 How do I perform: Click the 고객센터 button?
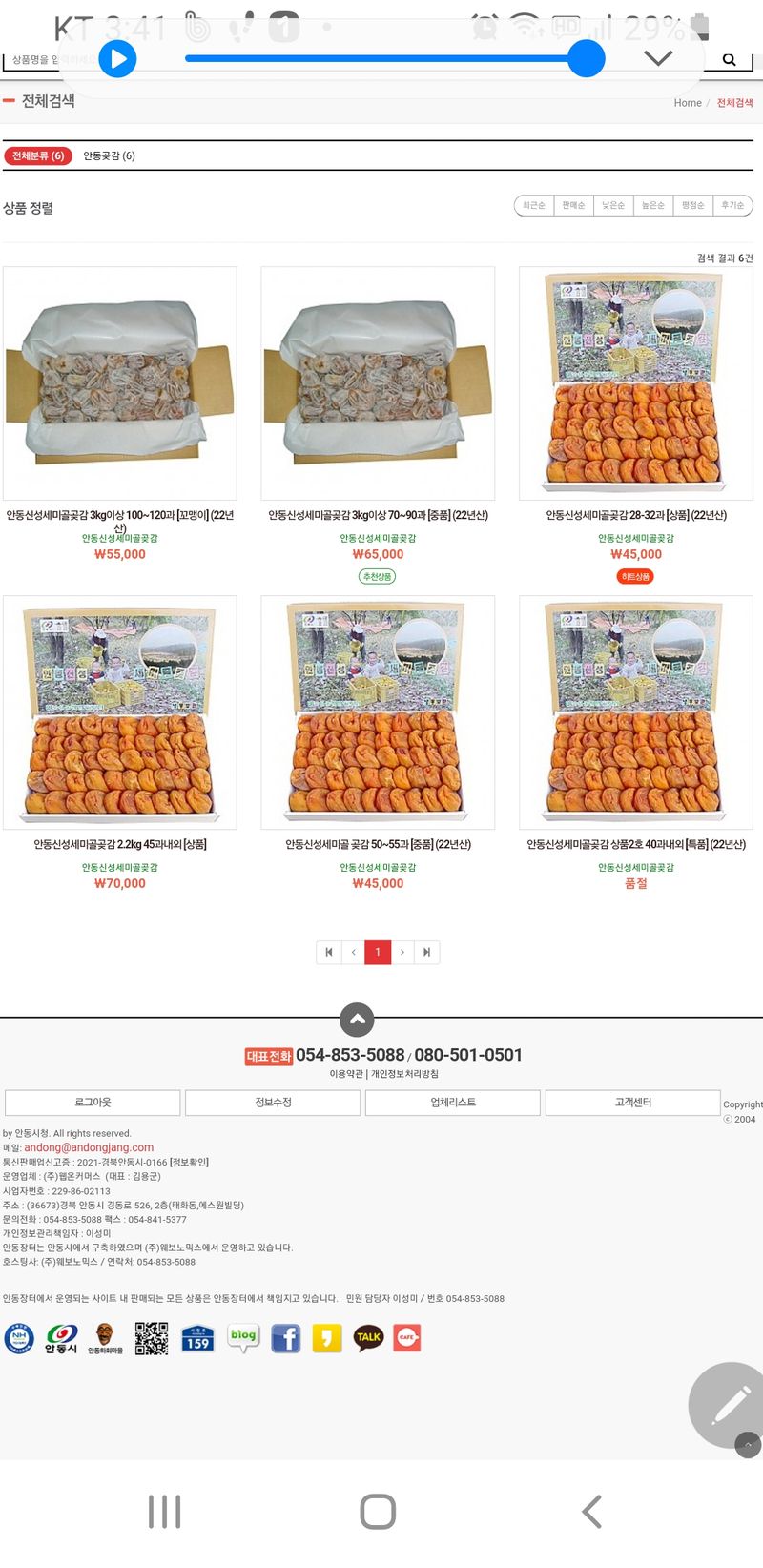pos(632,1102)
